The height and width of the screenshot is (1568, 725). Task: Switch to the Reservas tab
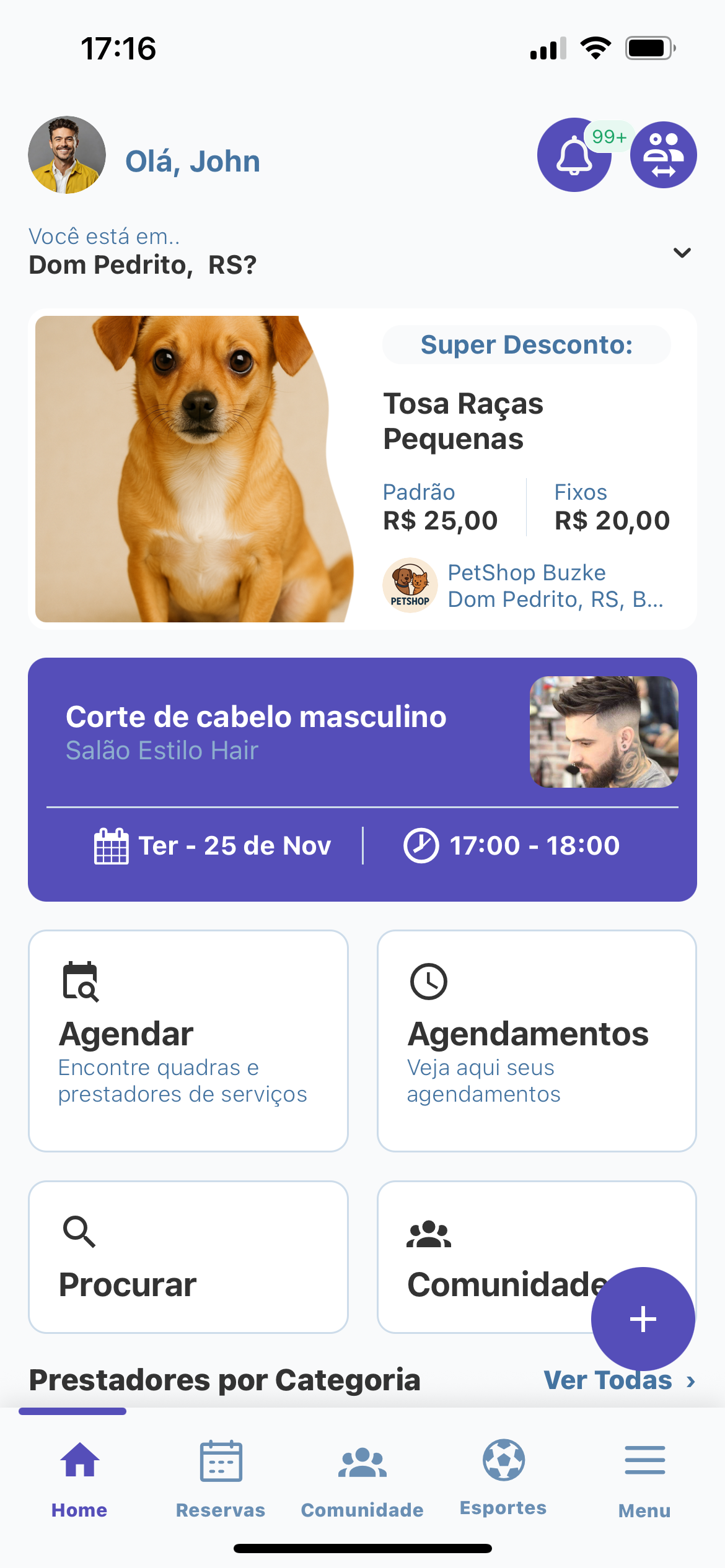click(x=221, y=1477)
